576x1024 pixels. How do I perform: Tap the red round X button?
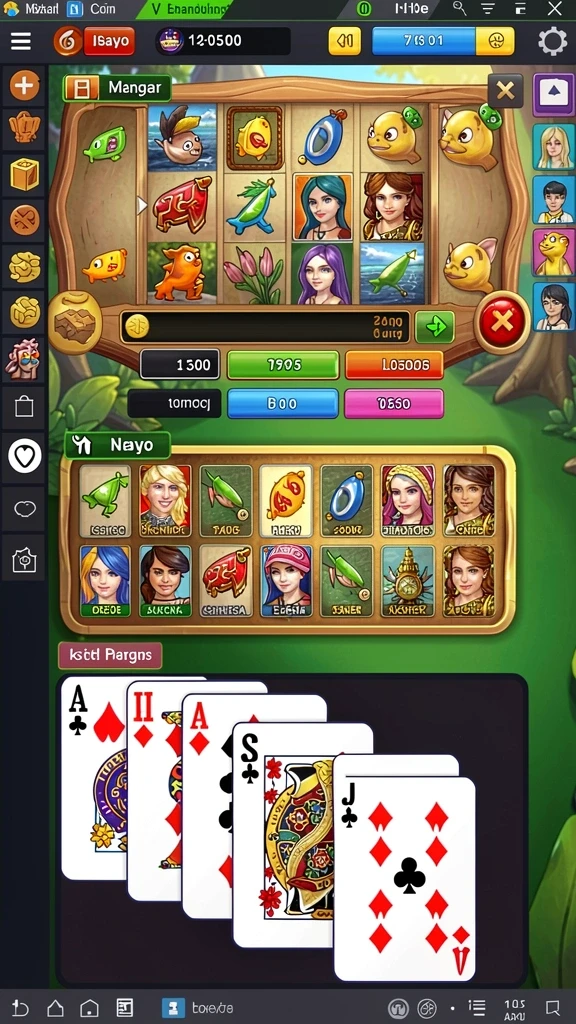point(502,322)
